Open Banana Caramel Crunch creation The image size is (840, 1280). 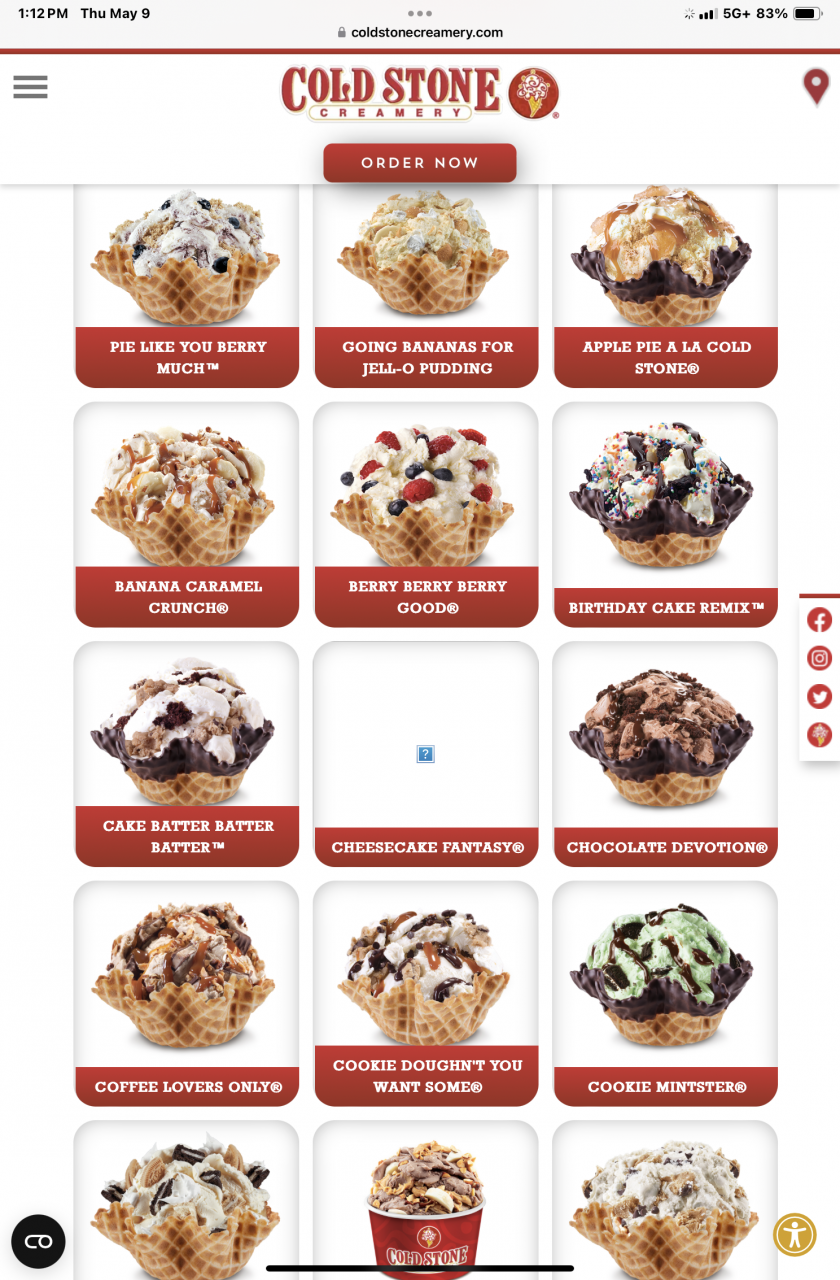[187, 515]
